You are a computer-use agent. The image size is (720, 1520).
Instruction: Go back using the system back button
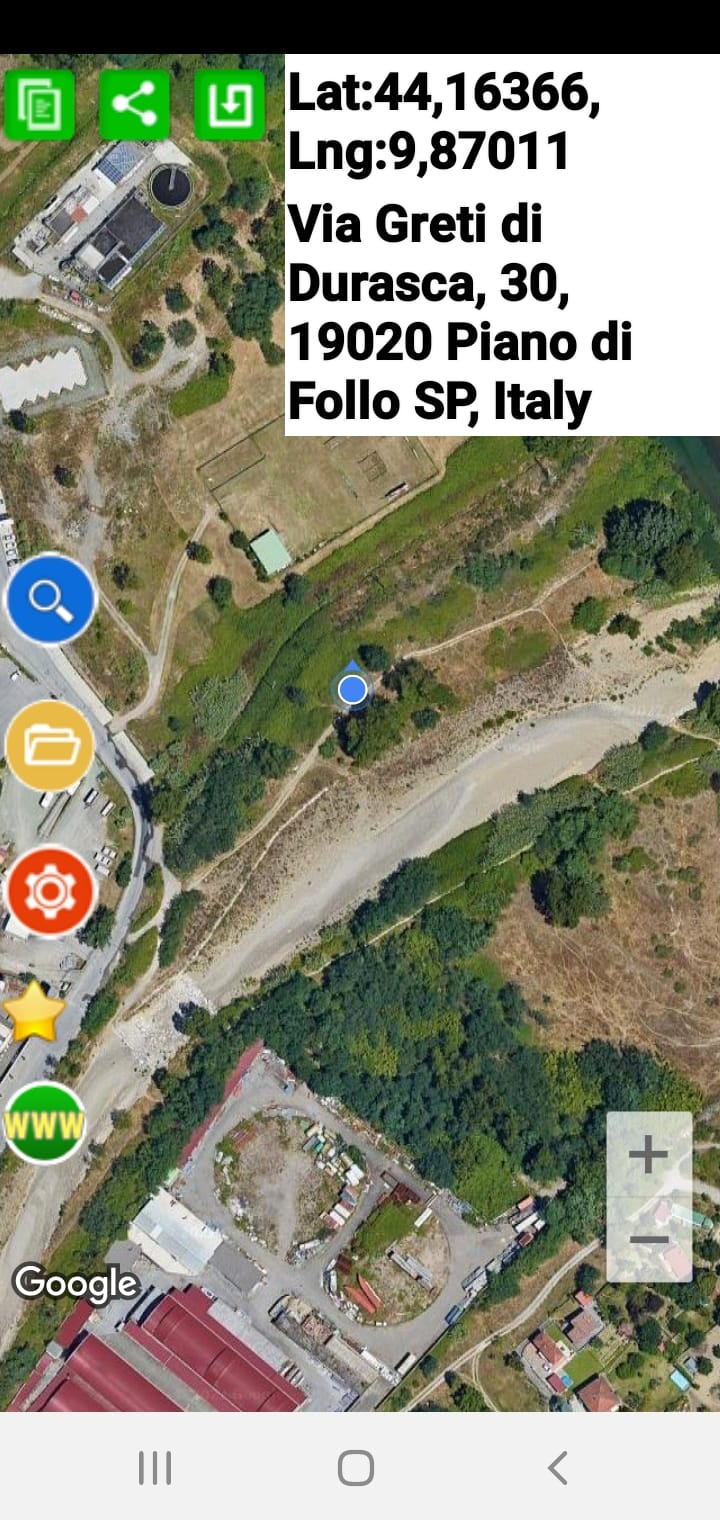558,1468
